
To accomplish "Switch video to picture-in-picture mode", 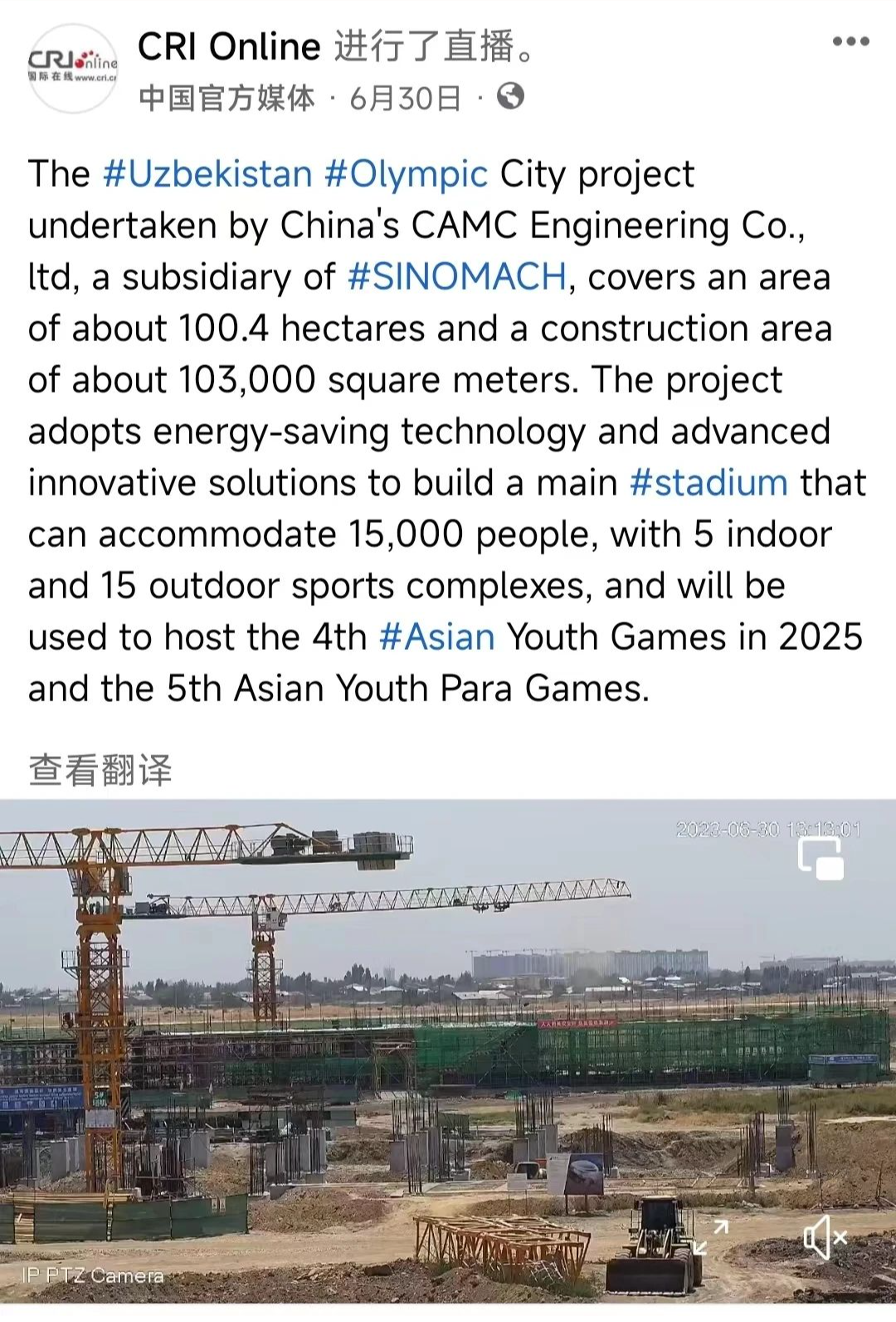I will point(821,858).
